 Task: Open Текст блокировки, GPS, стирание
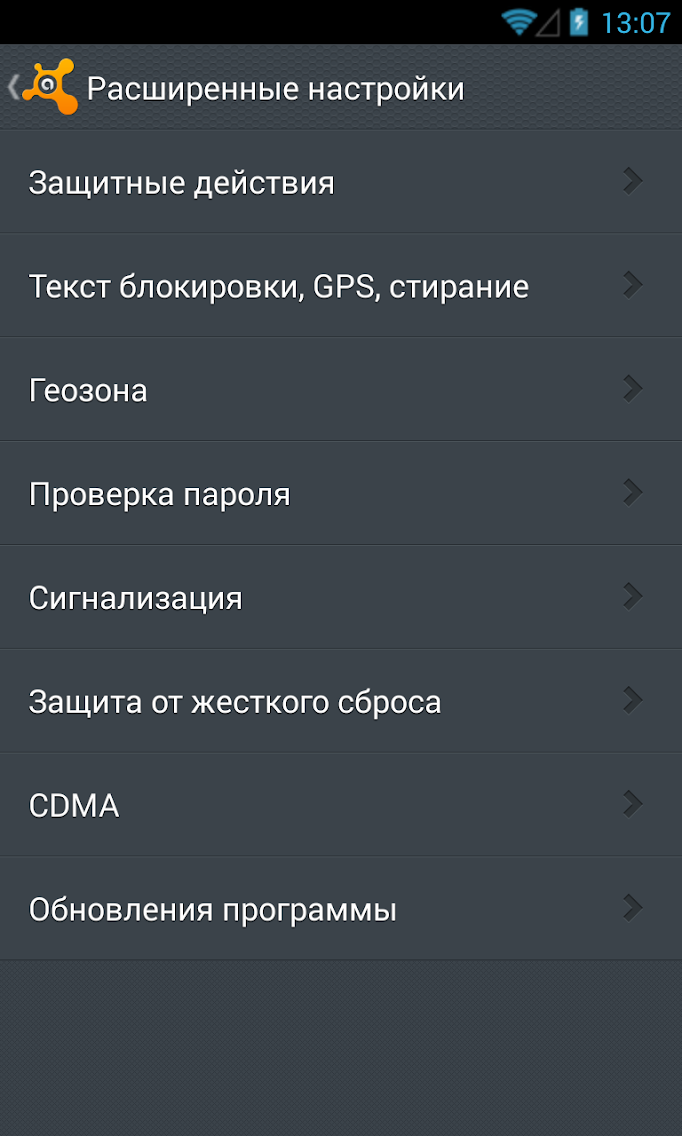coord(341,285)
